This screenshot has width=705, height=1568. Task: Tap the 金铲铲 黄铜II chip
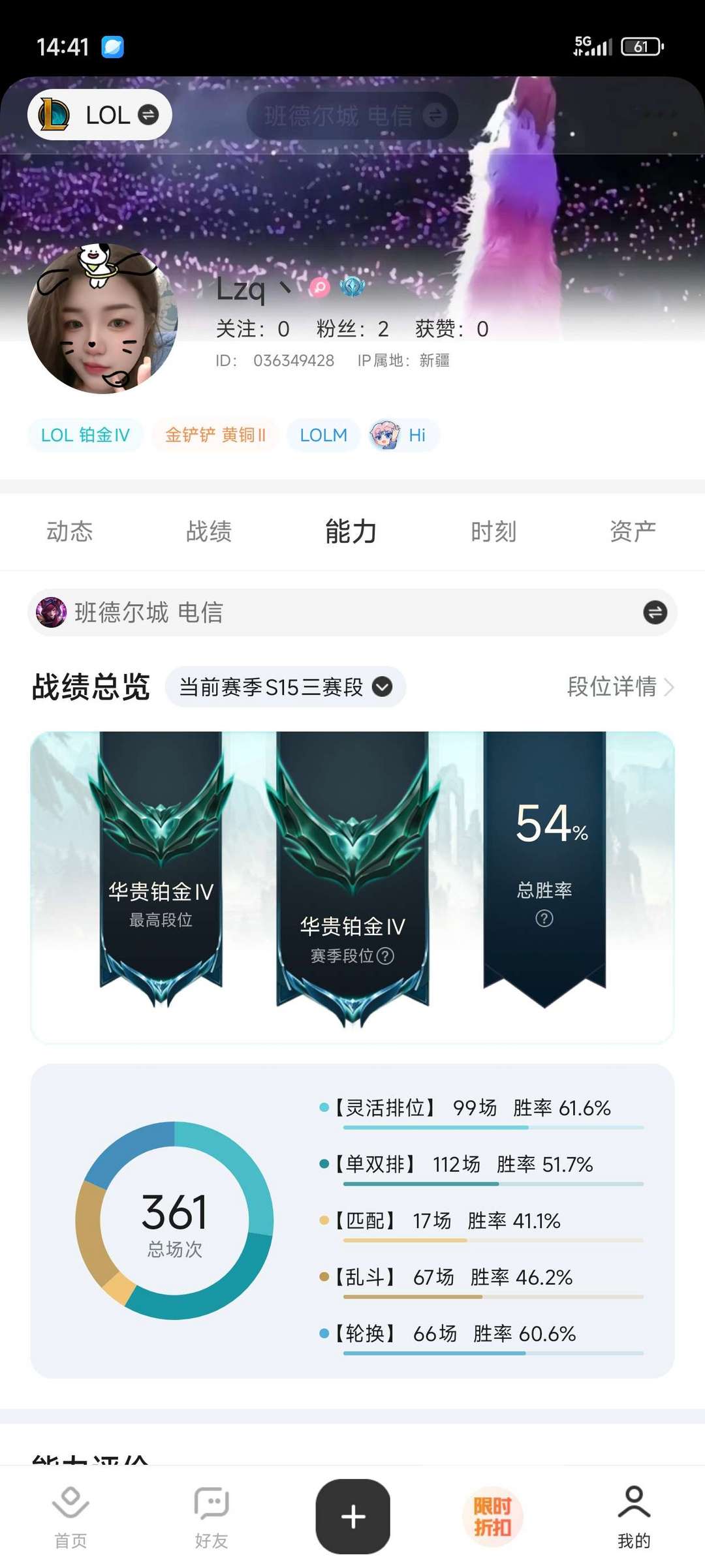(215, 435)
